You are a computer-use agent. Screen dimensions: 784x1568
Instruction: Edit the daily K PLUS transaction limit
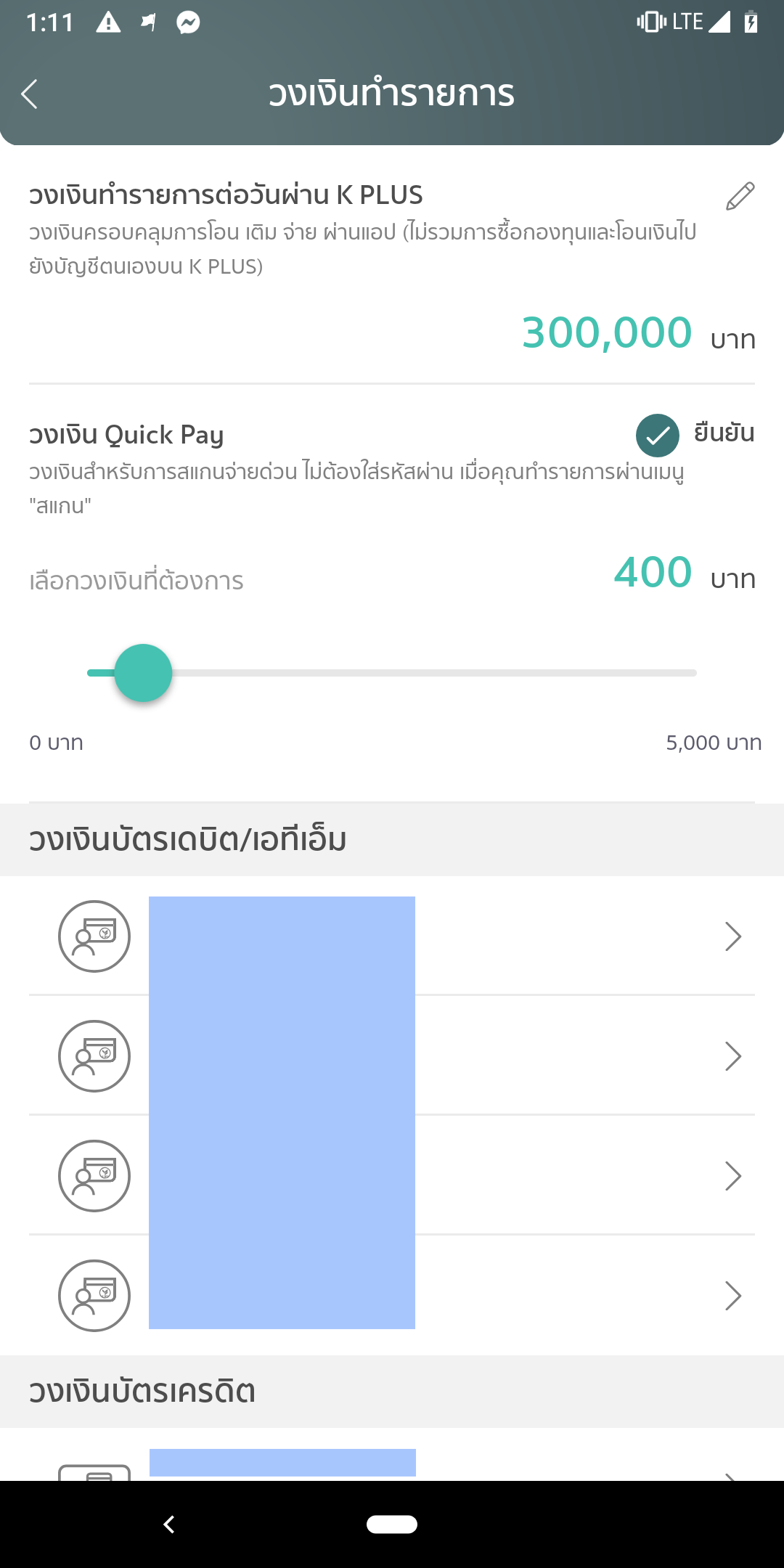pos(740,197)
